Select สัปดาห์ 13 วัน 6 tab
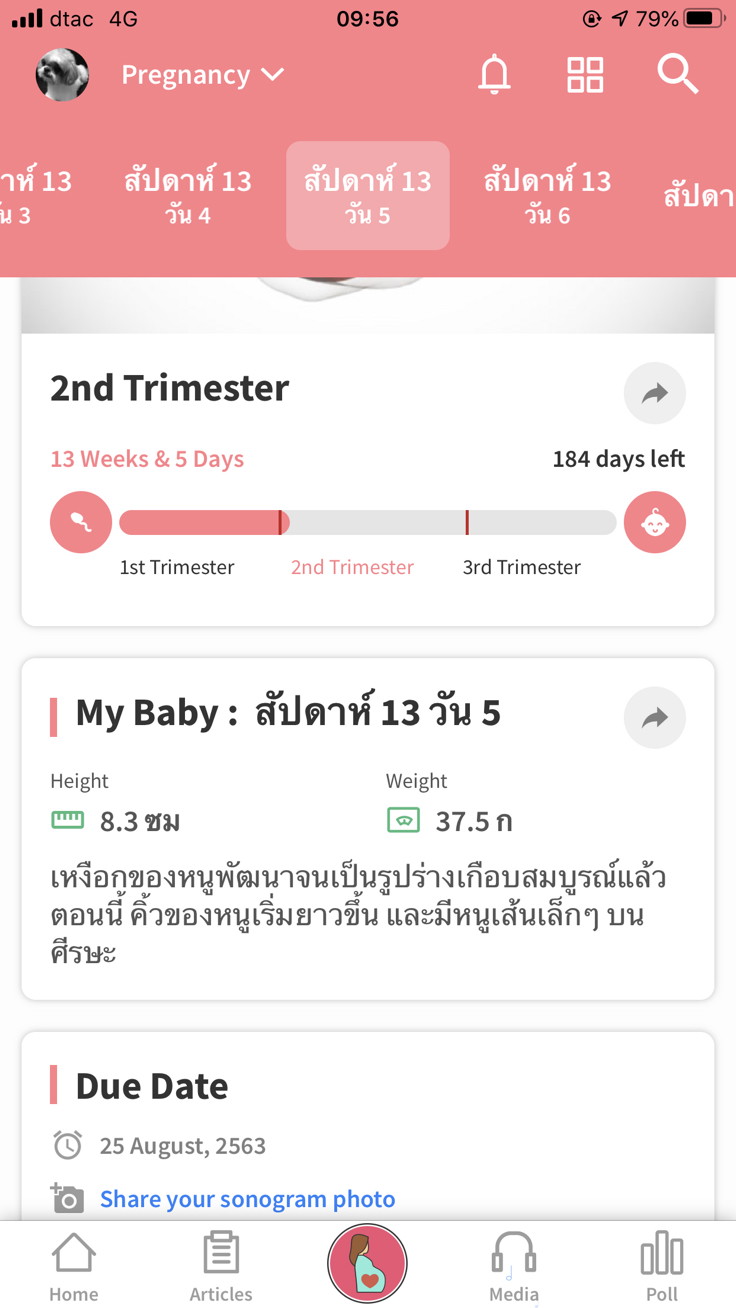The width and height of the screenshot is (736, 1308). tap(547, 196)
